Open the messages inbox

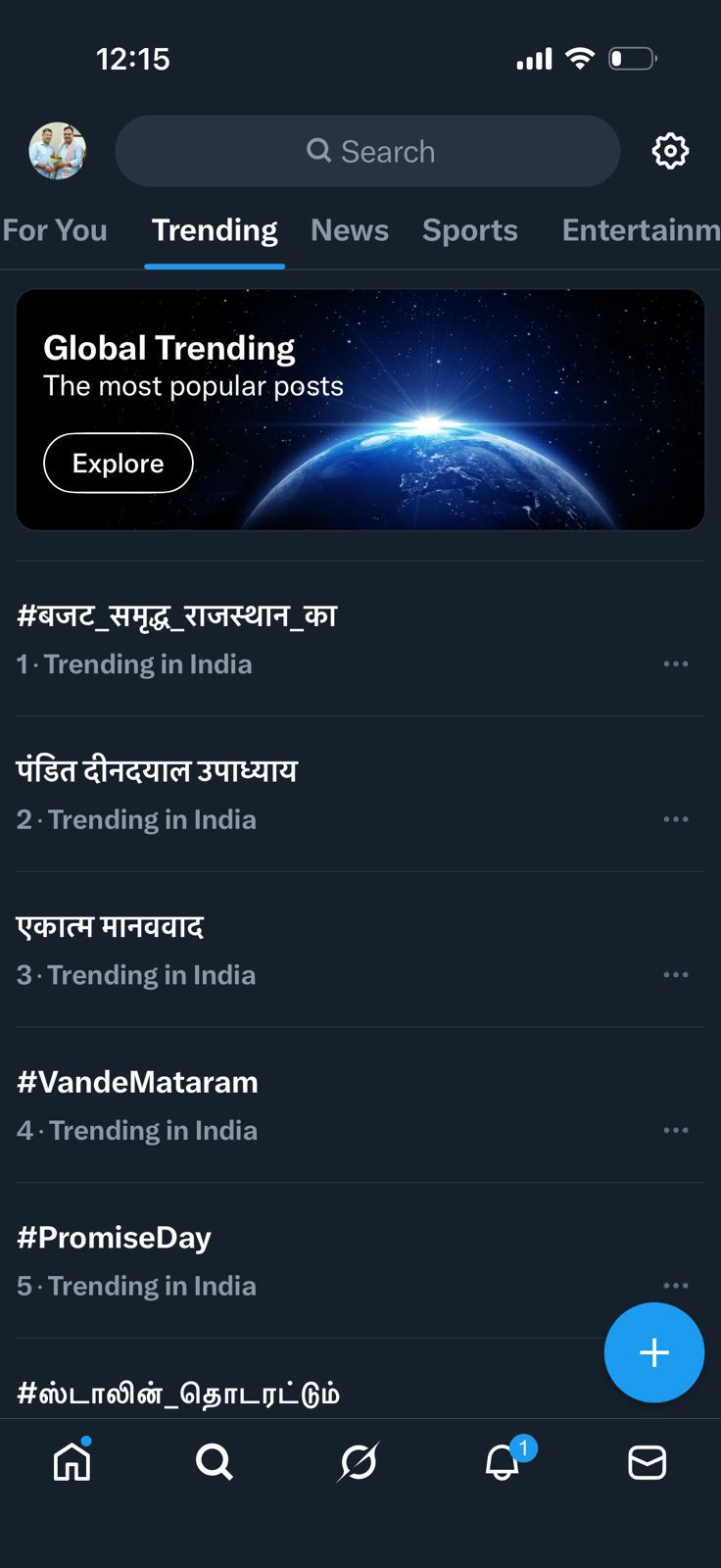(647, 1462)
